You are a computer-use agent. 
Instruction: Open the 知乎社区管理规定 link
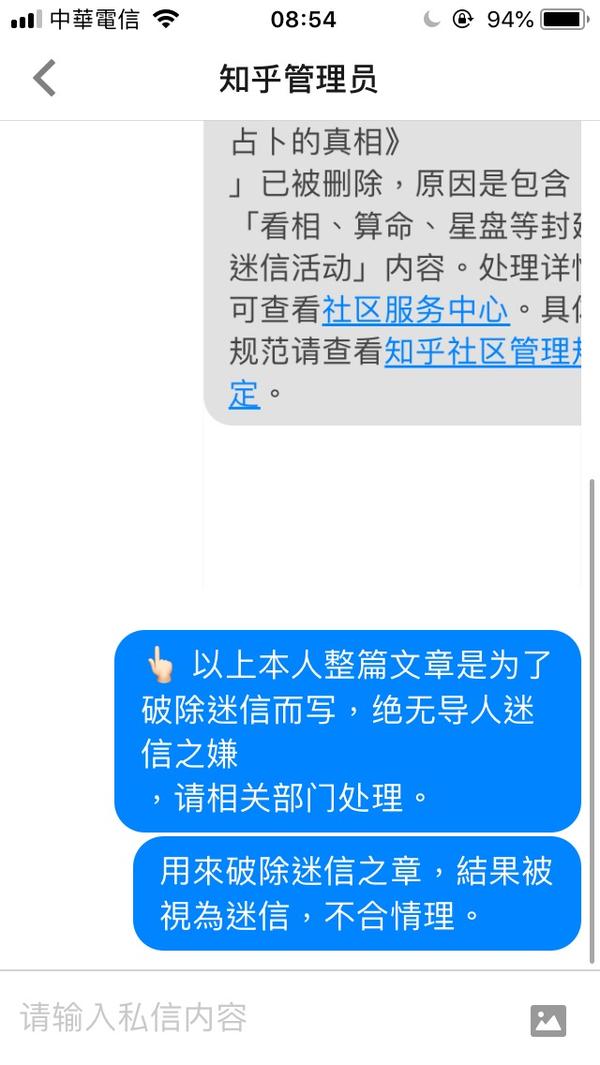tap(480, 352)
